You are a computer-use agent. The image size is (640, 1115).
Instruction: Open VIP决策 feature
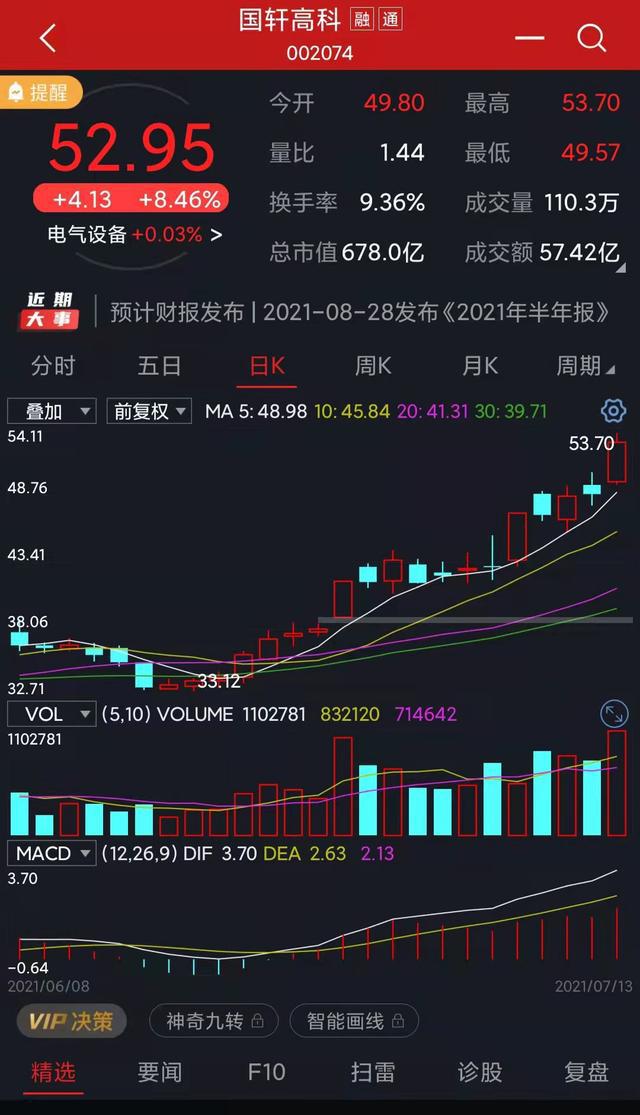[71, 1022]
